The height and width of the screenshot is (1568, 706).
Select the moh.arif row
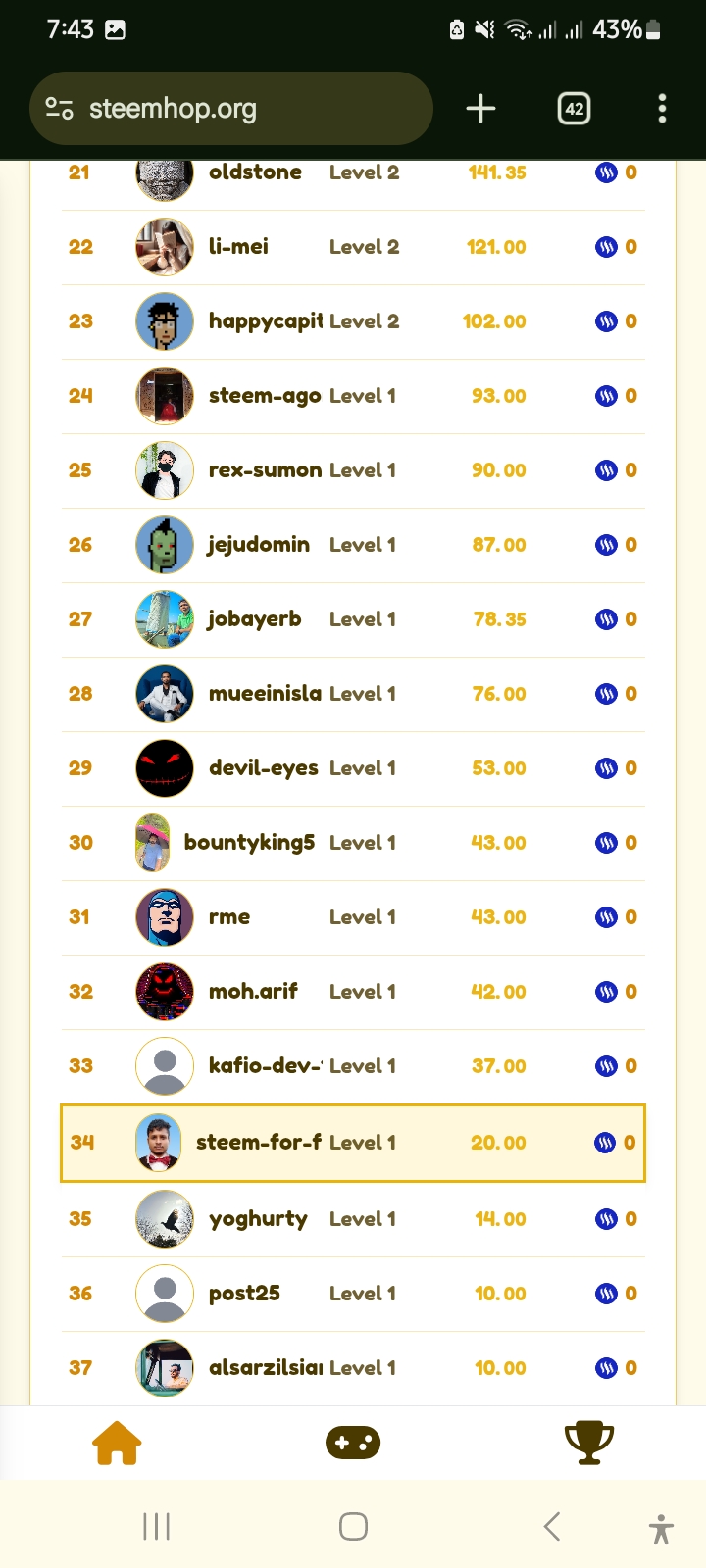coord(353,992)
